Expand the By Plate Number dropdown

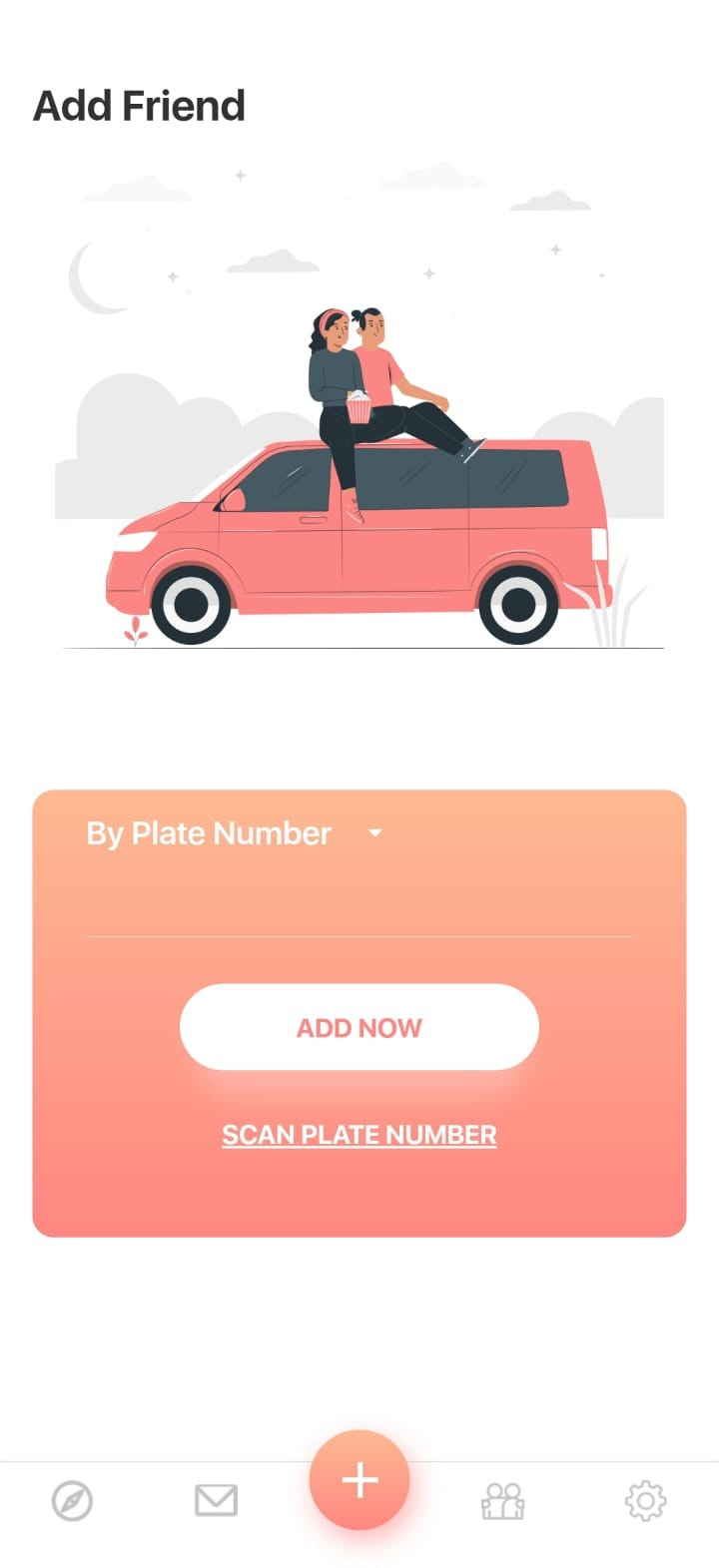[235, 833]
